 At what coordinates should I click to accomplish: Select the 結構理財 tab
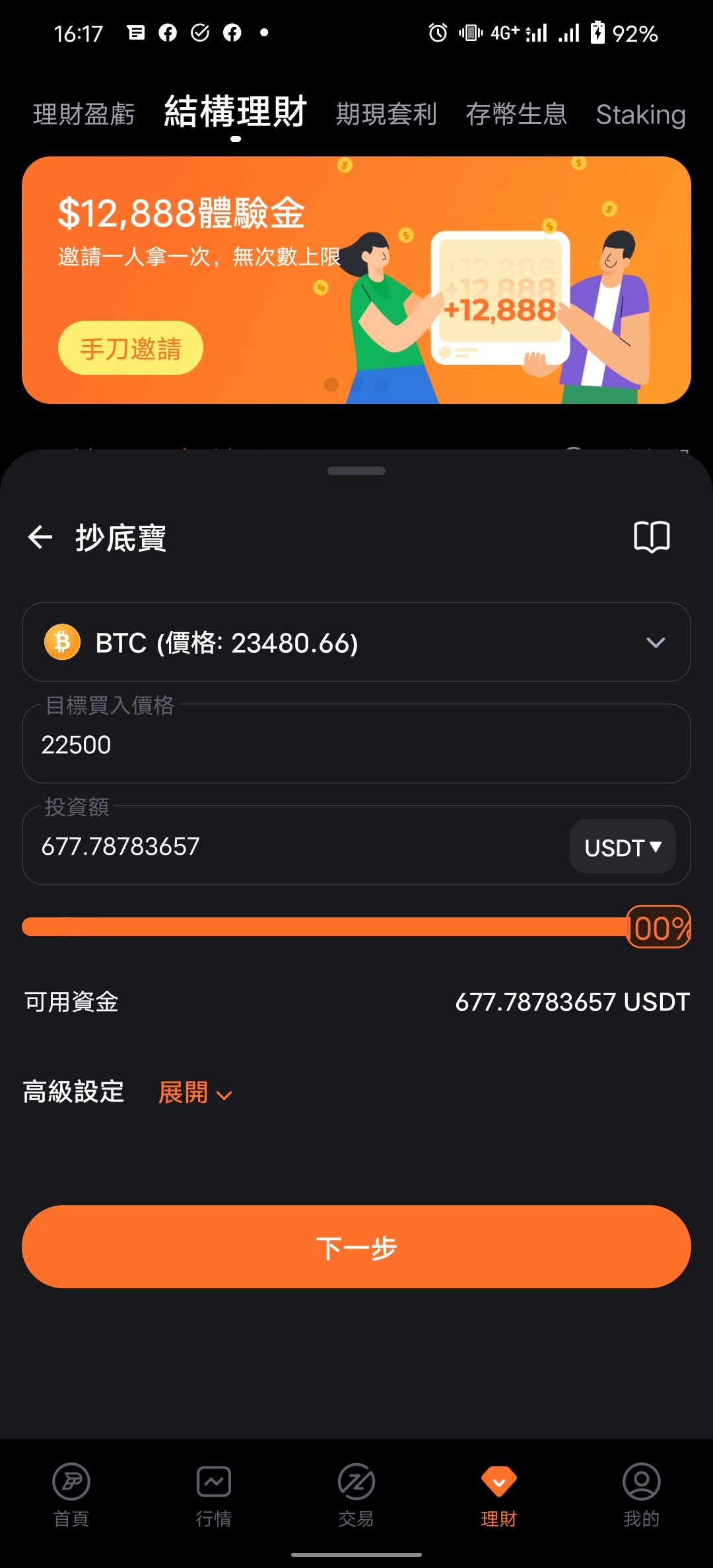[x=236, y=112]
